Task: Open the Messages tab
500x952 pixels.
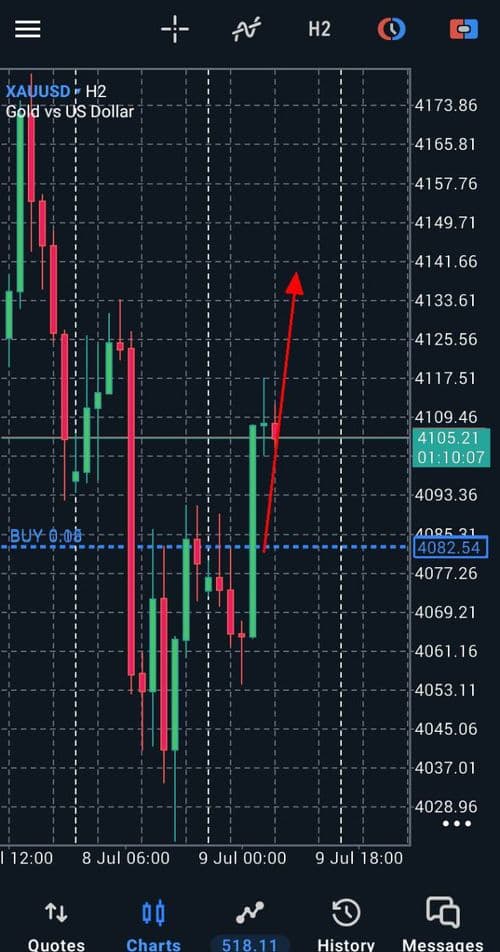Action: (442, 925)
